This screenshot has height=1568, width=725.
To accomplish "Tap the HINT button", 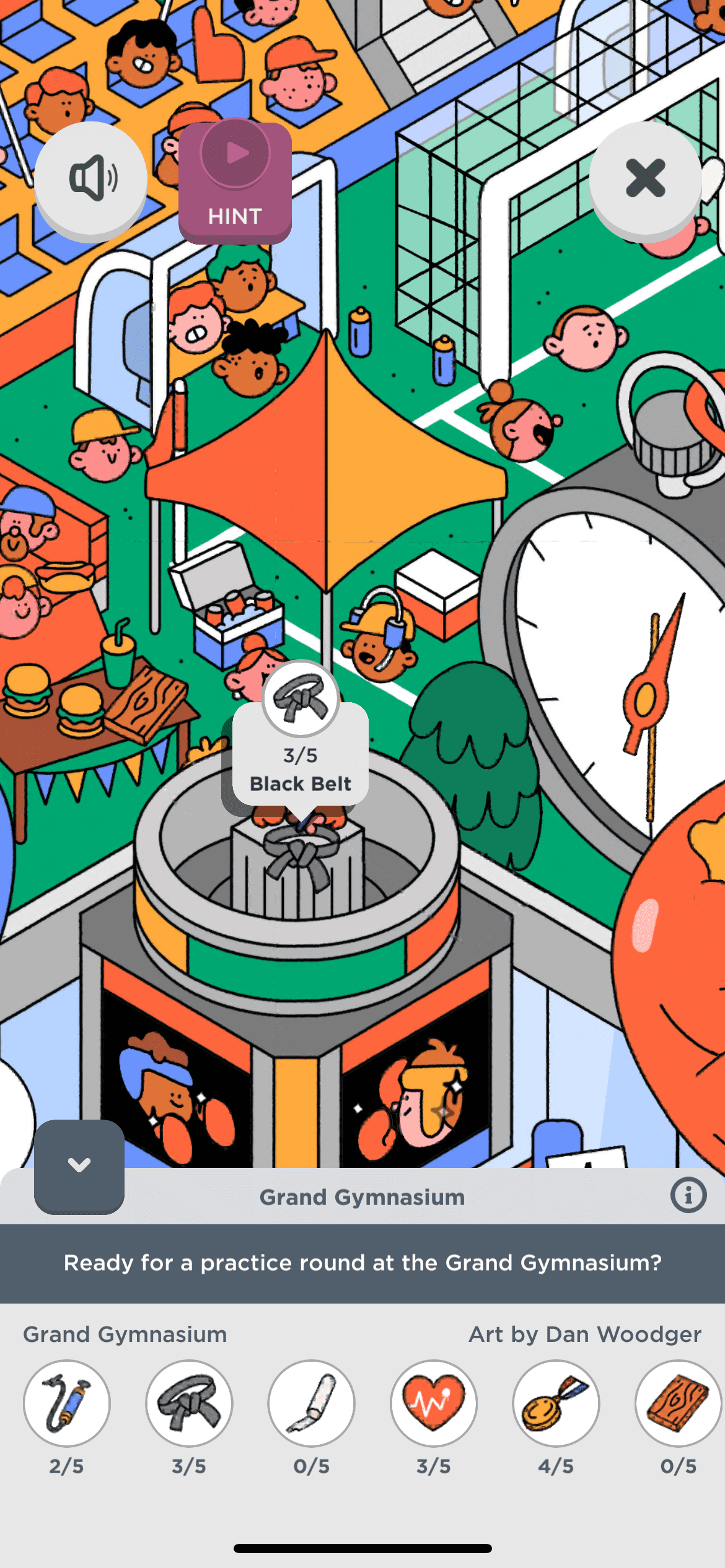I will tap(235, 182).
